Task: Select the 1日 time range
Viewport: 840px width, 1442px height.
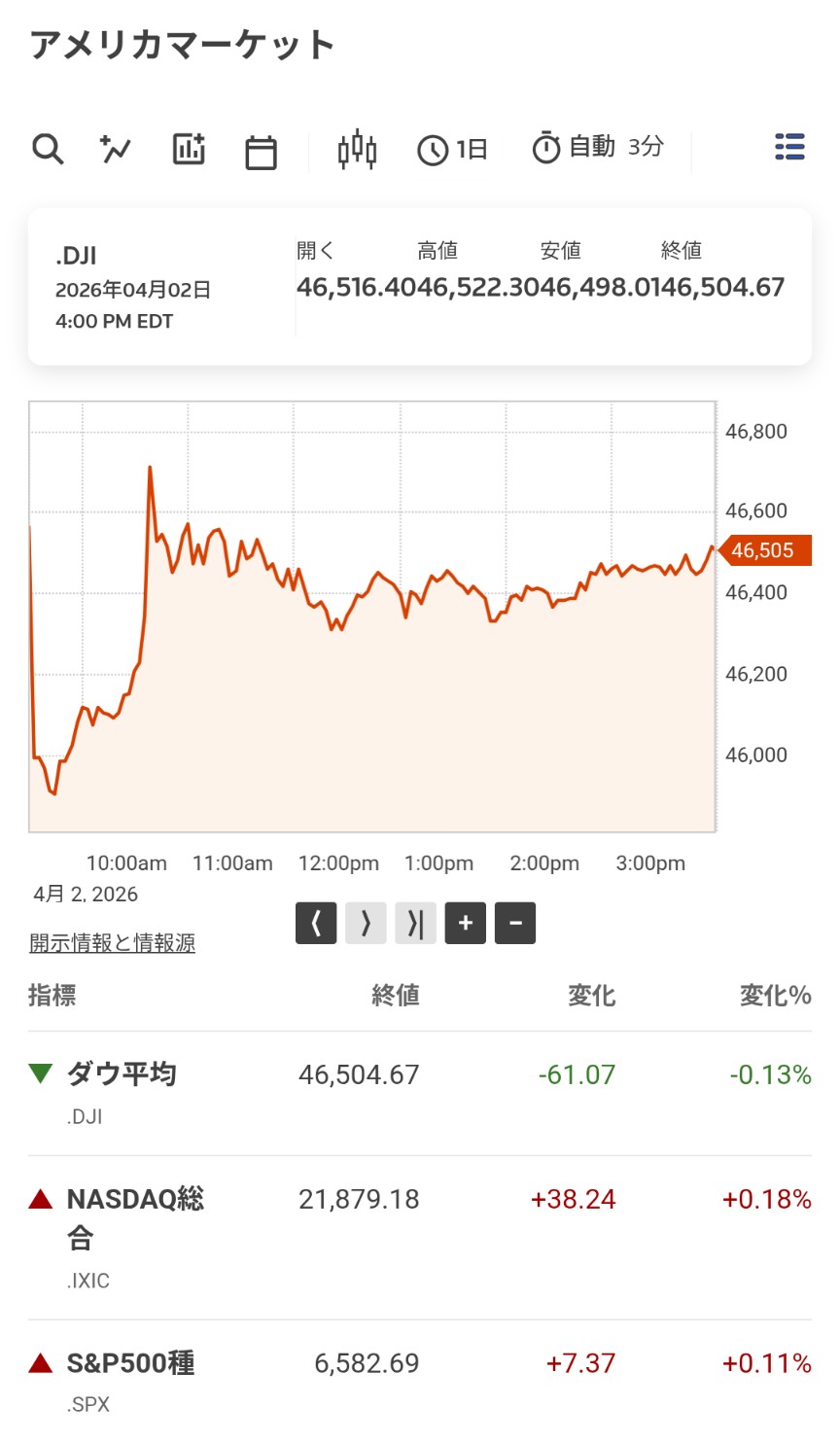Action: point(452,150)
